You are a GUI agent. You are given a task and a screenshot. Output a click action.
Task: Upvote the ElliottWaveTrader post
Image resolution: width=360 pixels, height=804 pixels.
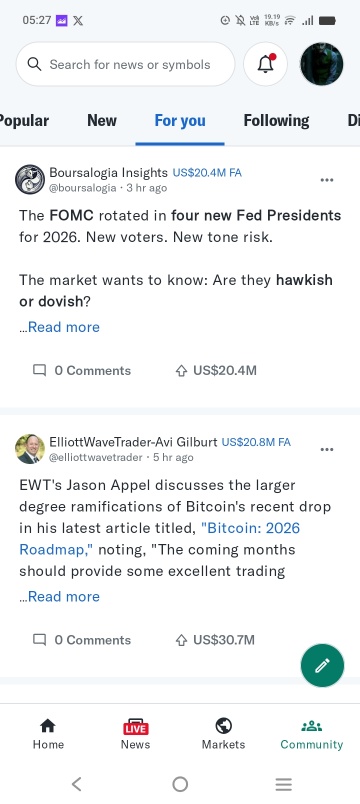click(215, 640)
